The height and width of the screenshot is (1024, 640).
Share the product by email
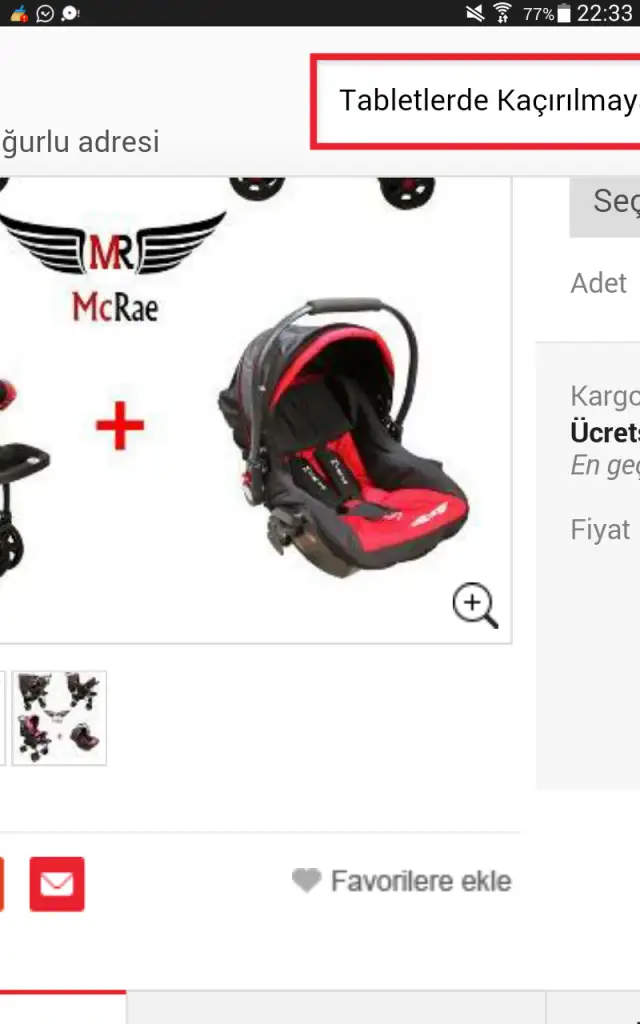57,884
